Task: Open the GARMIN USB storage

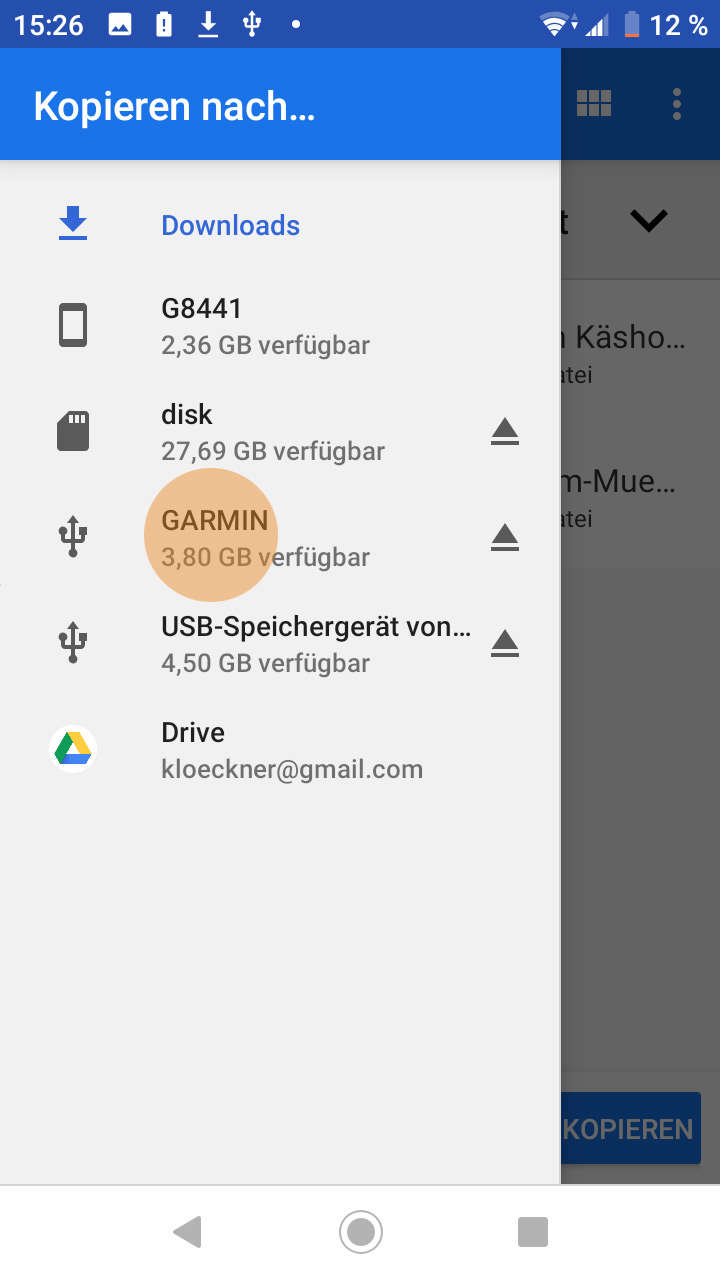Action: tap(265, 538)
